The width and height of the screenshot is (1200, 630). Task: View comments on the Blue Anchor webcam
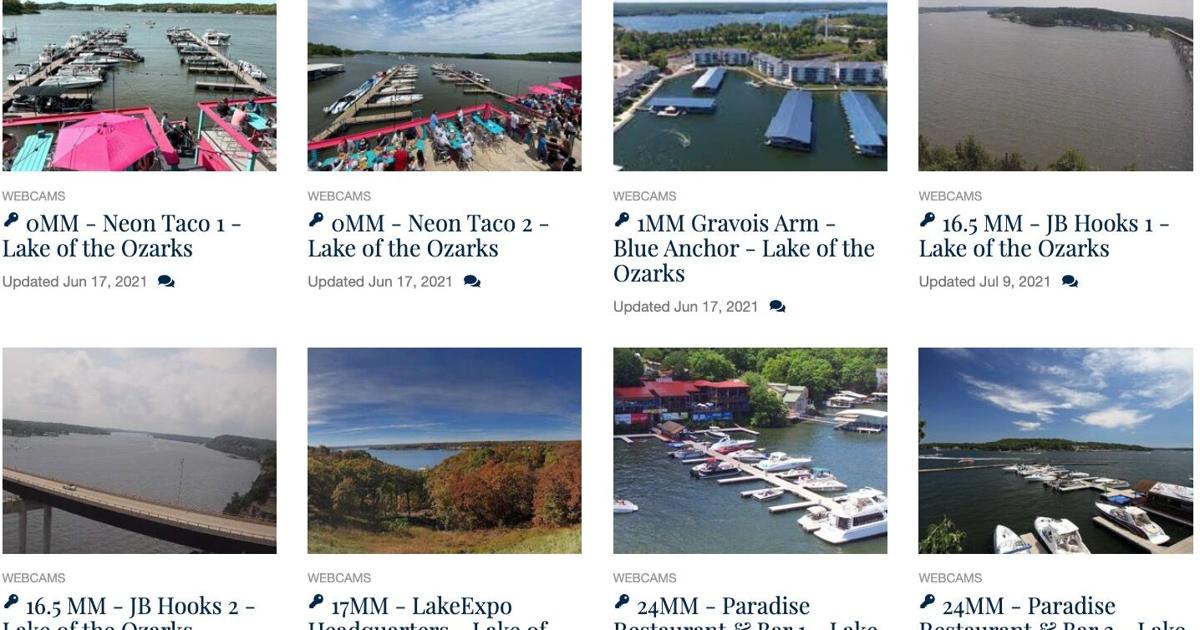tap(777, 307)
